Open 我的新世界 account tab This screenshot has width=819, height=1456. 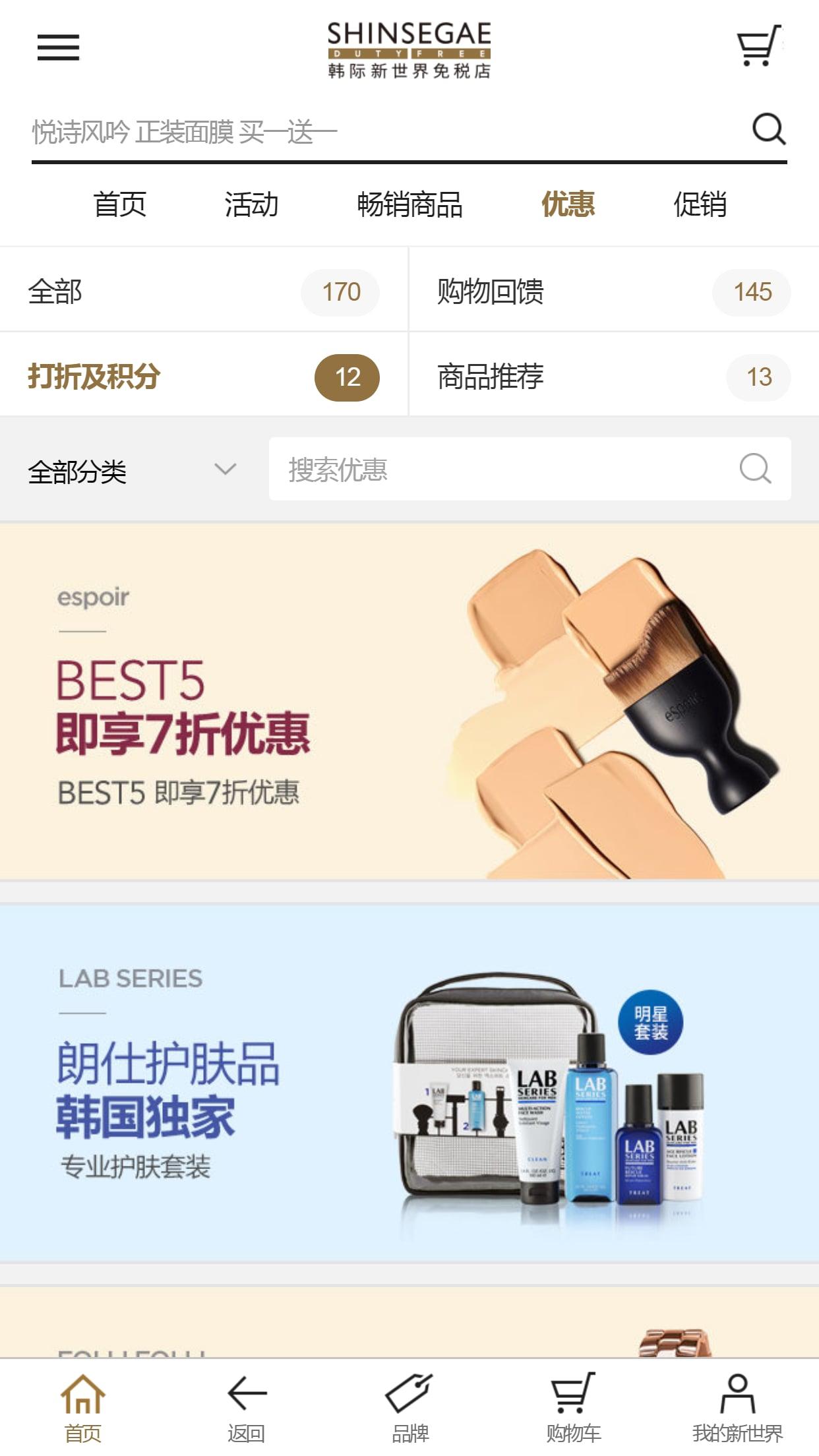(737, 1407)
